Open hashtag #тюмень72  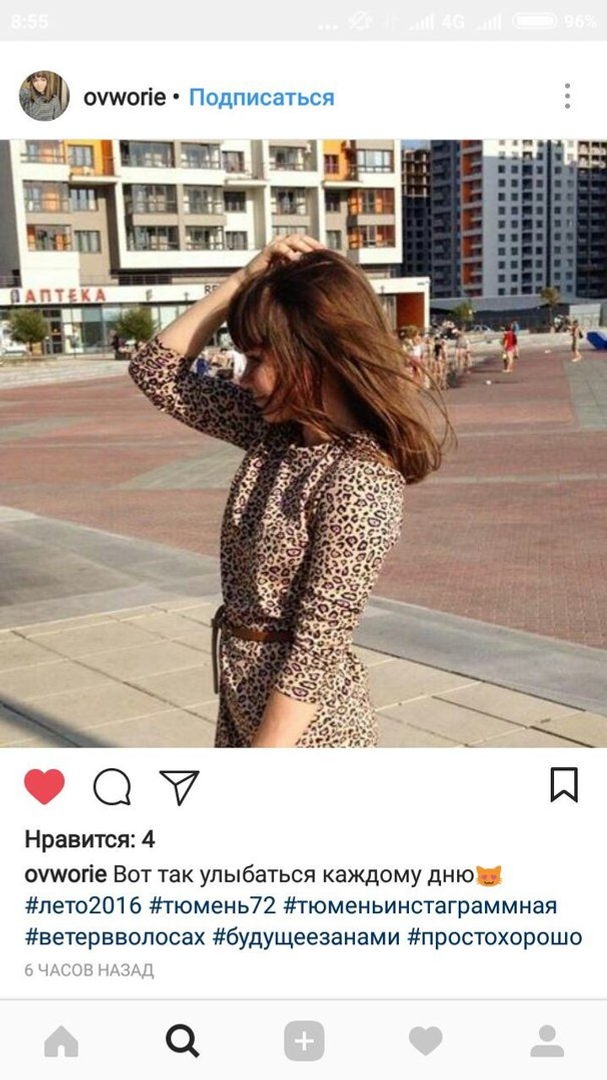coord(212,906)
